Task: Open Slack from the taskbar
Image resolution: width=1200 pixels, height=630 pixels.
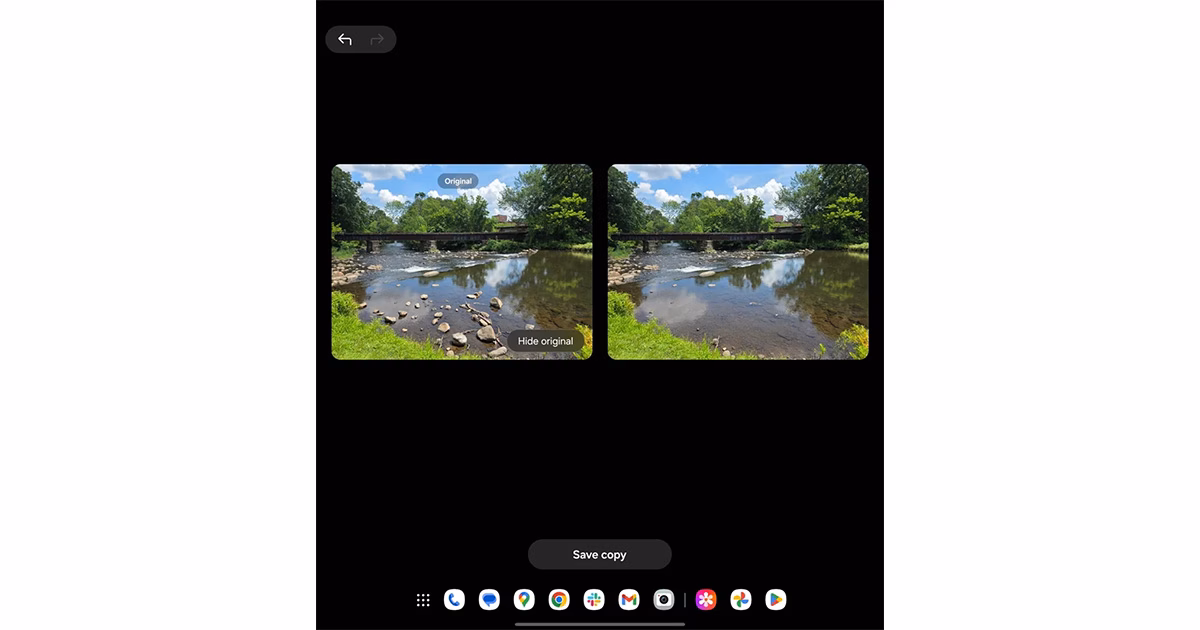Action: [594, 600]
